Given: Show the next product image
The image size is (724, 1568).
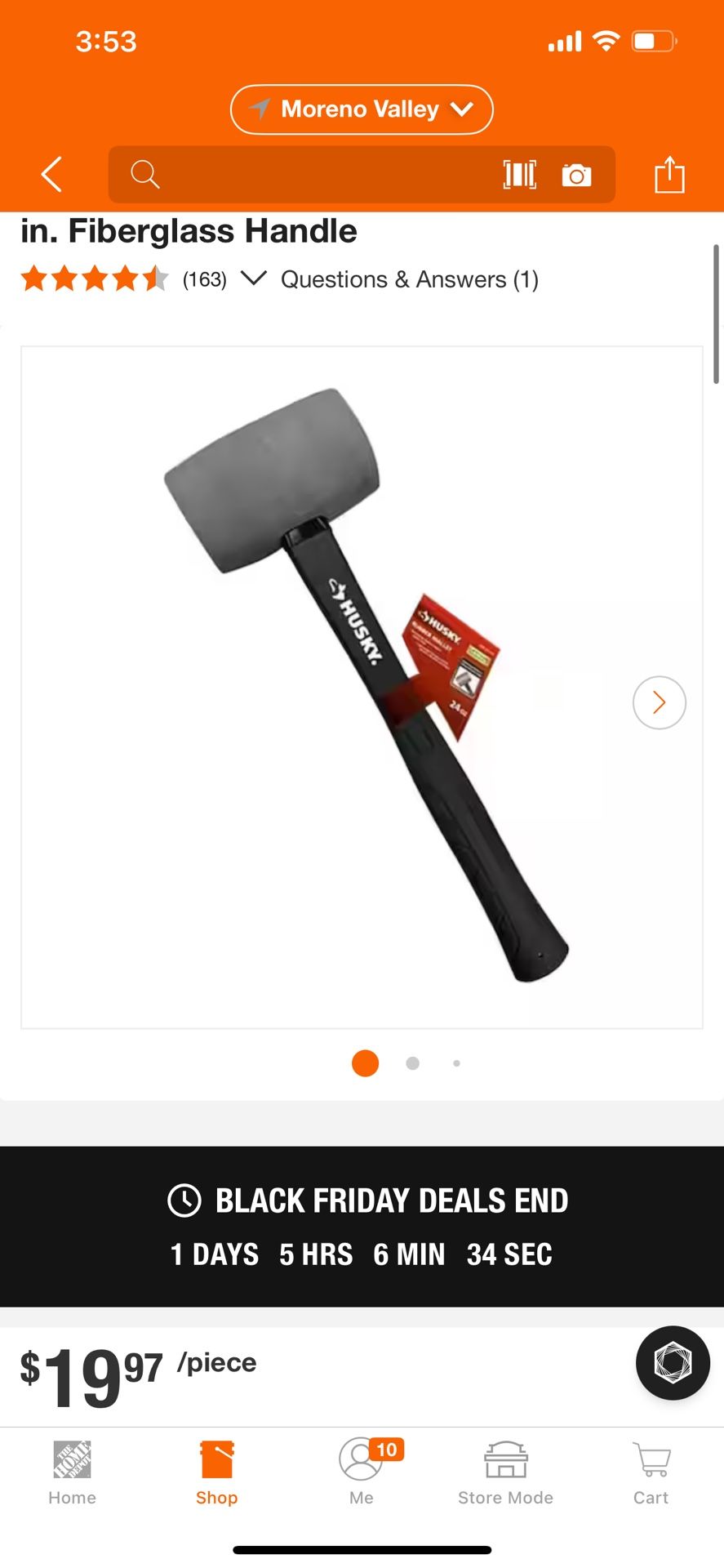Looking at the screenshot, I should 659,702.
